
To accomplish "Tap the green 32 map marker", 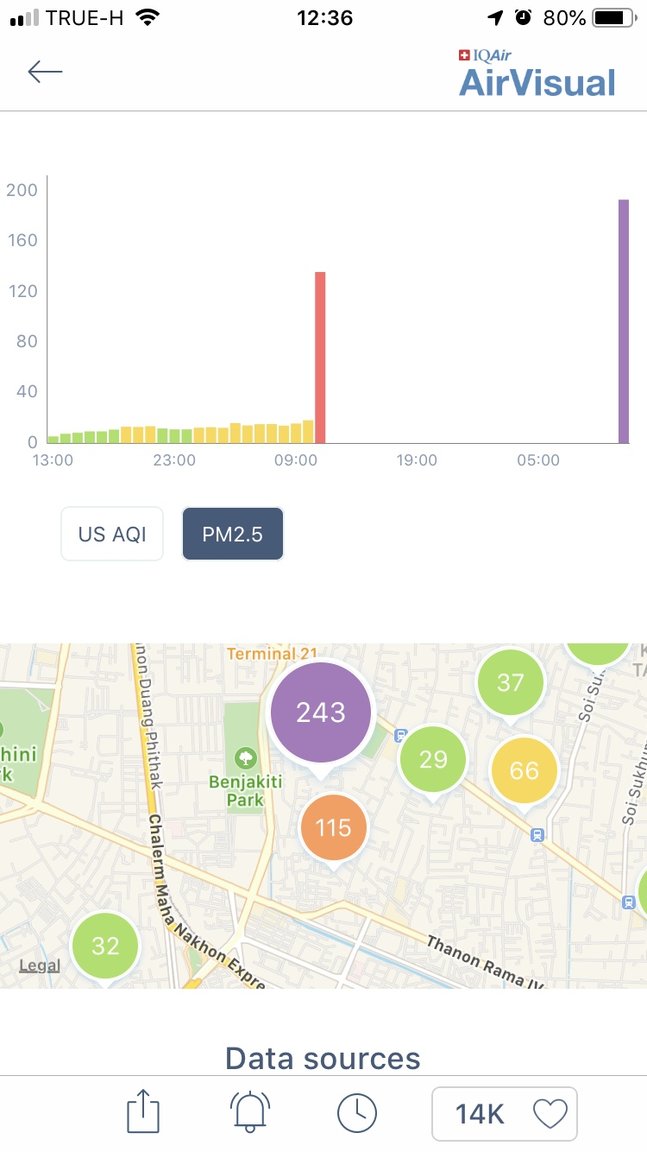I will pos(105,946).
